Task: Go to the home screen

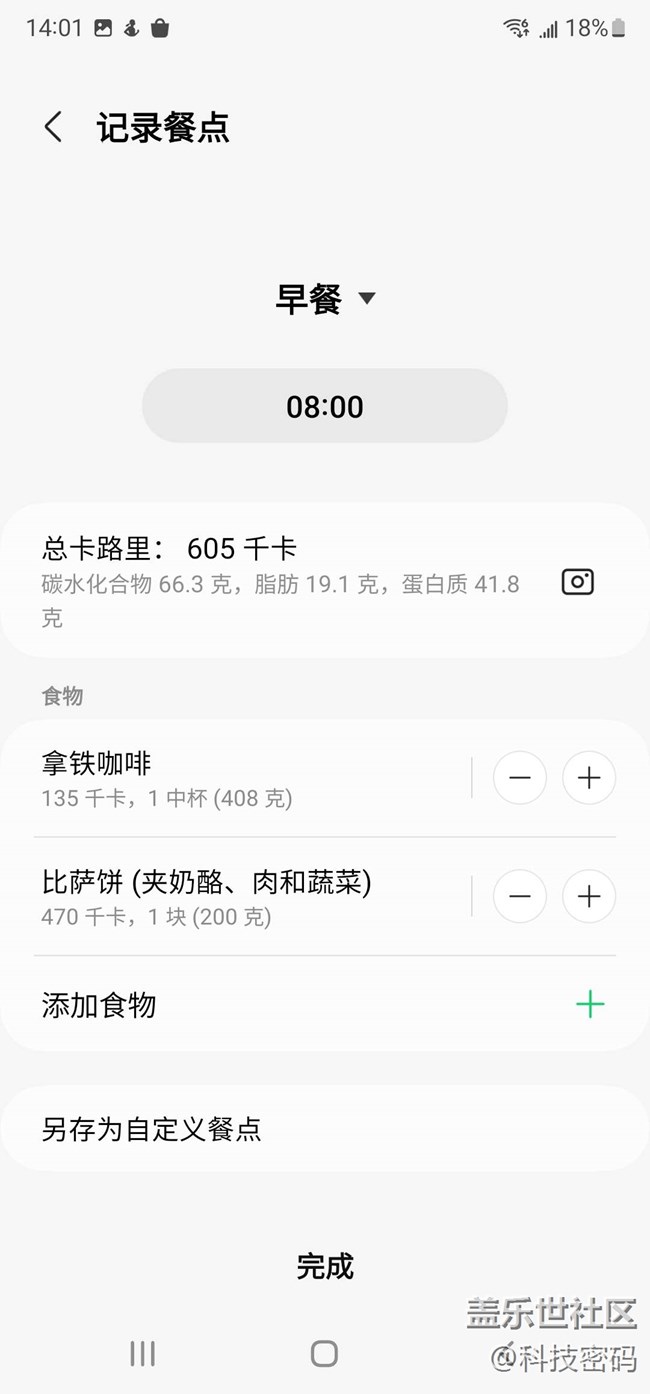Action: click(x=324, y=1353)
